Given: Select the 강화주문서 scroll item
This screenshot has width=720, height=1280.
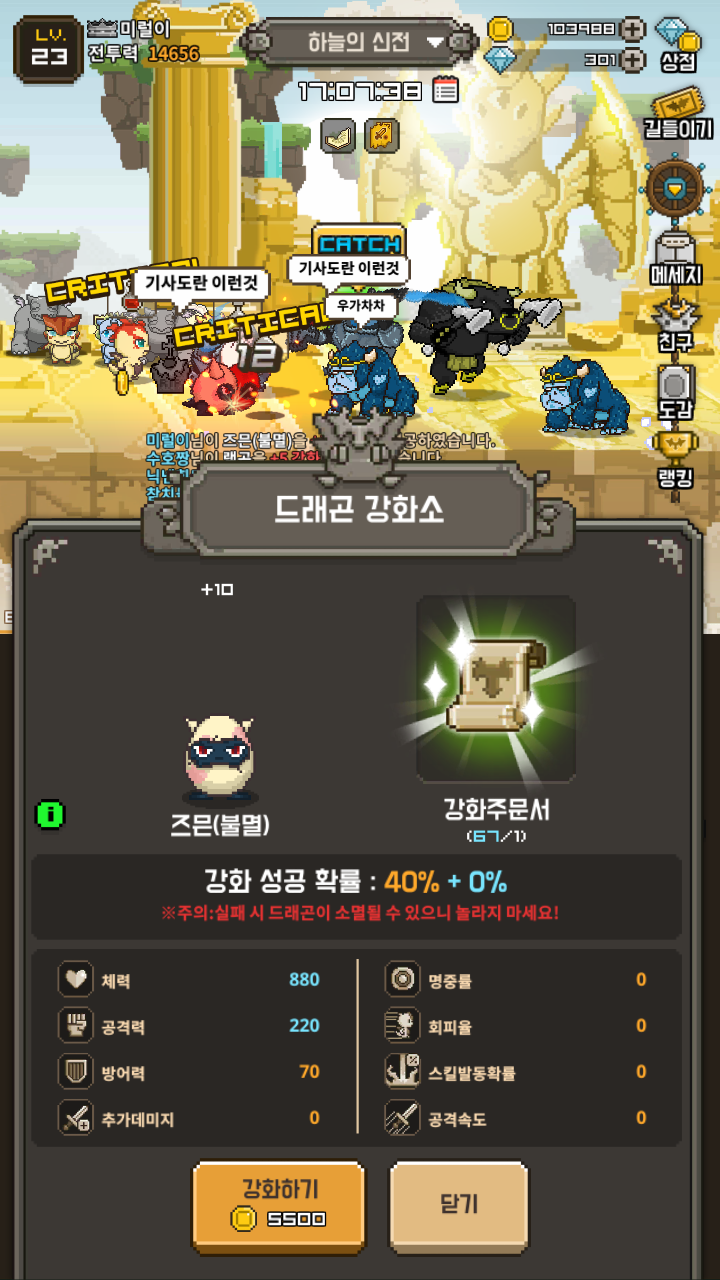Looking at the screenshot, I should coord(496,689).
